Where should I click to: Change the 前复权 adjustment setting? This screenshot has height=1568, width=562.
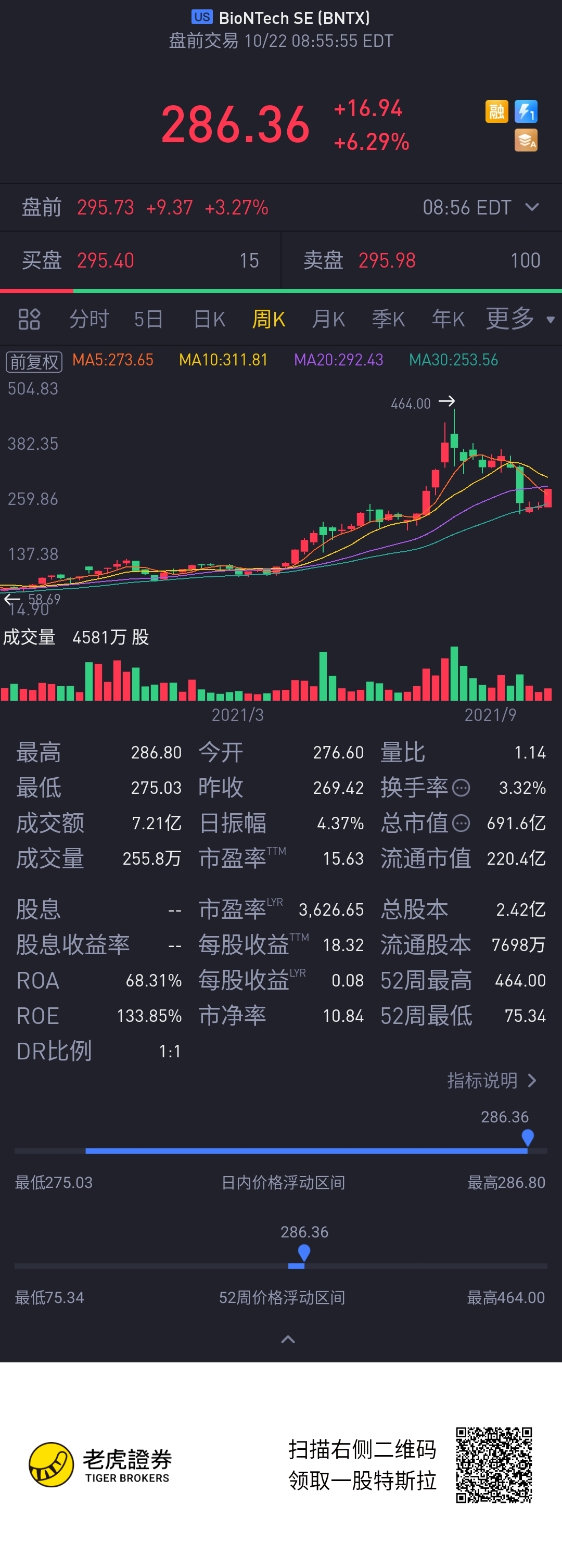tap(34, 362)
